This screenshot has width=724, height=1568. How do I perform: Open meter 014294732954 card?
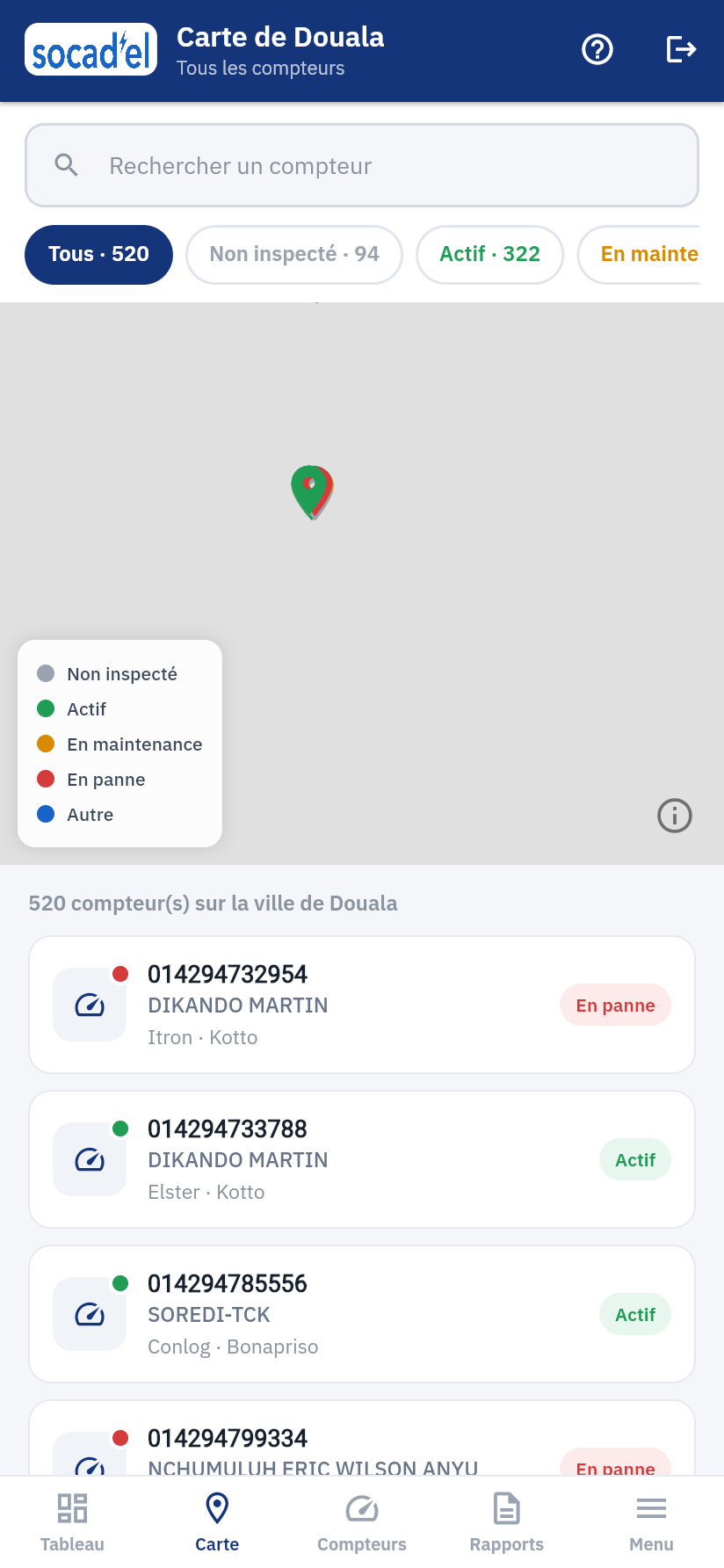coord(362,1005)
